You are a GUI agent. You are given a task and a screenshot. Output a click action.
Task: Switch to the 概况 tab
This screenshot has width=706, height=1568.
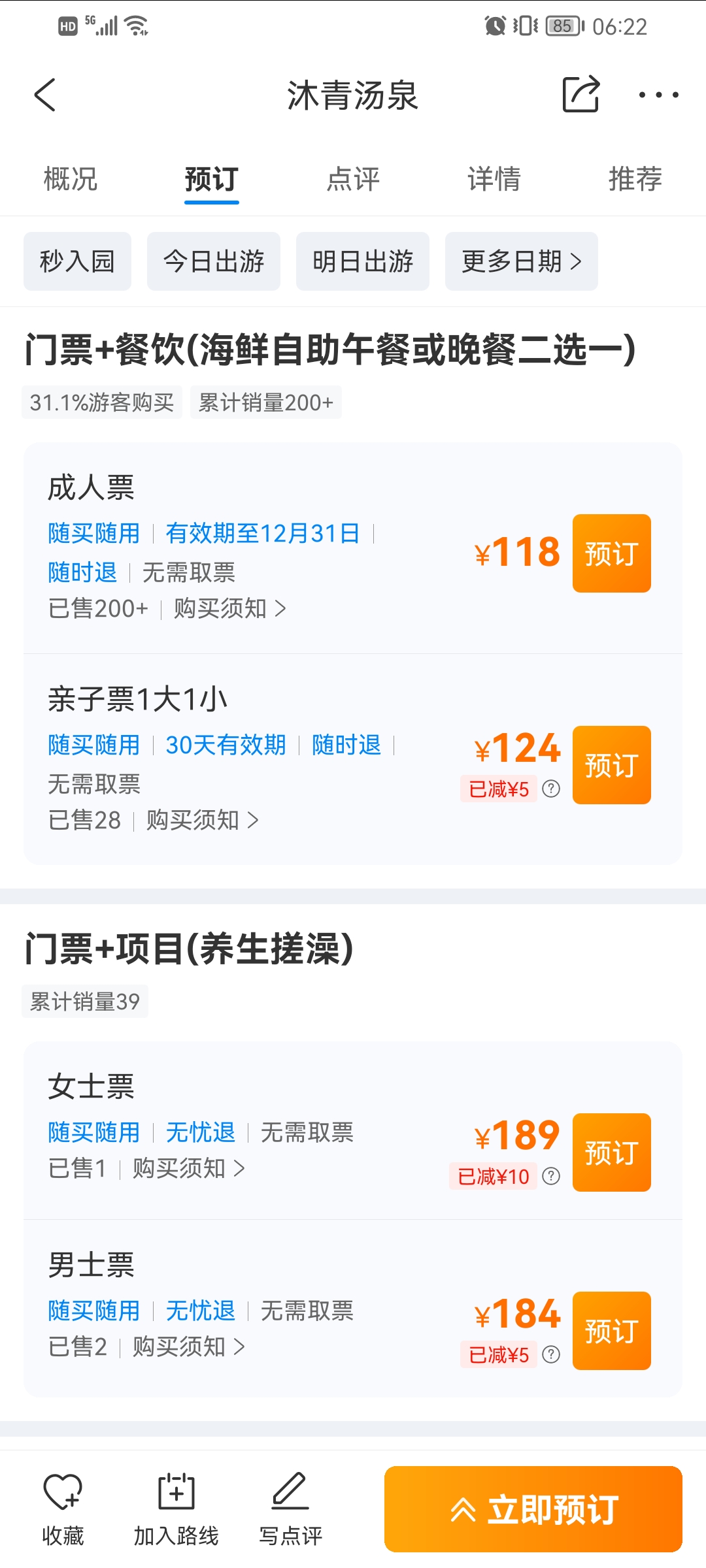(71, 179)
